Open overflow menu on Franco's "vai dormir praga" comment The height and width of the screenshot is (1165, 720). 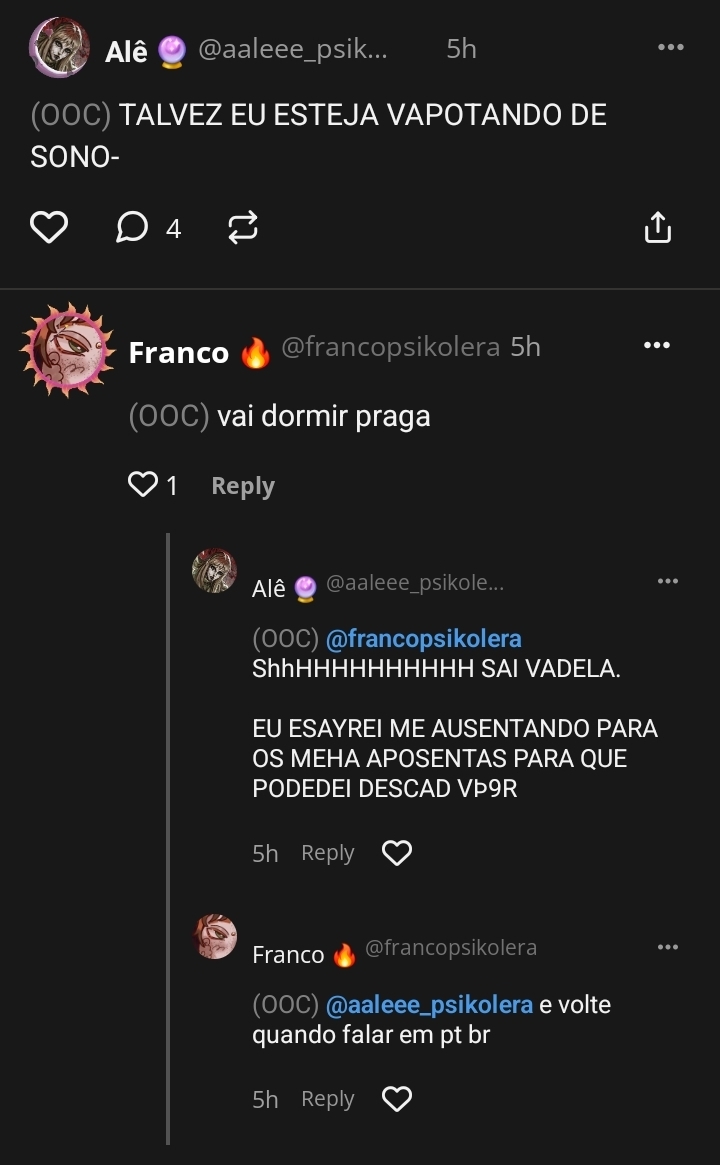pos(656,346)
